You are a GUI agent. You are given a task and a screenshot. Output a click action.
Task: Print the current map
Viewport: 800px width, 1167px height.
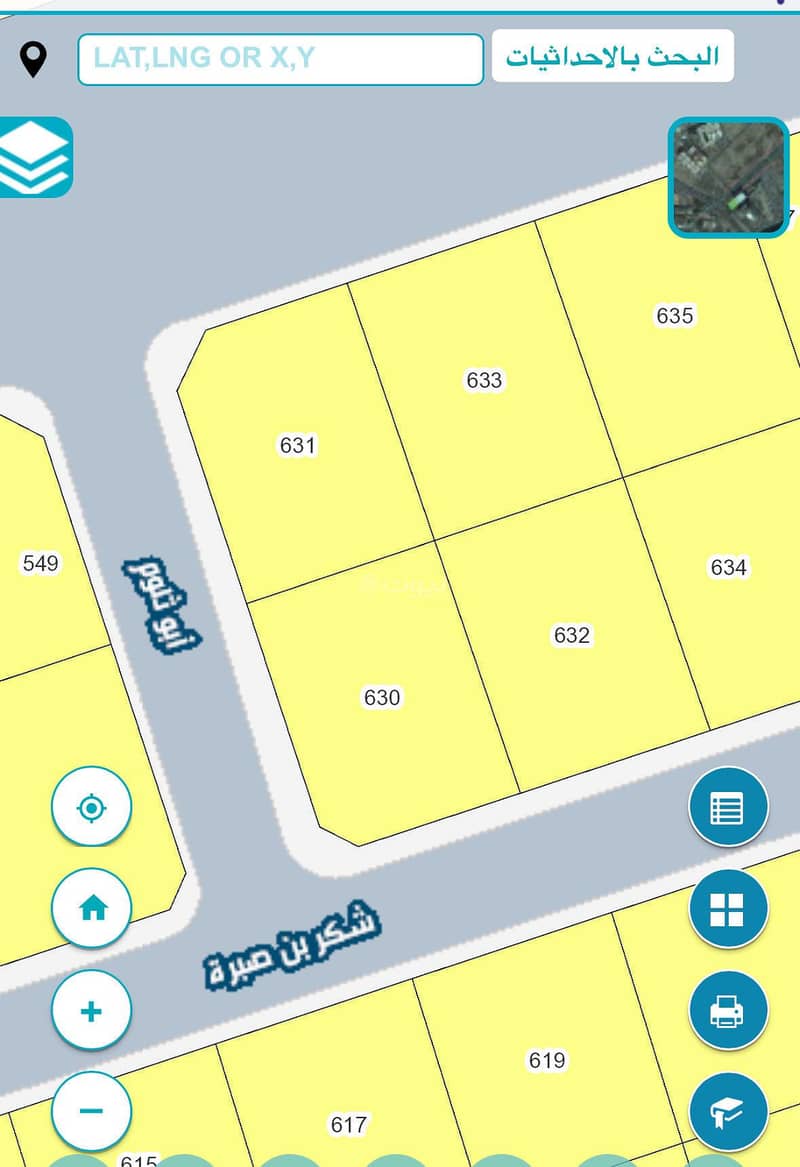click(x=728, y=1011)
